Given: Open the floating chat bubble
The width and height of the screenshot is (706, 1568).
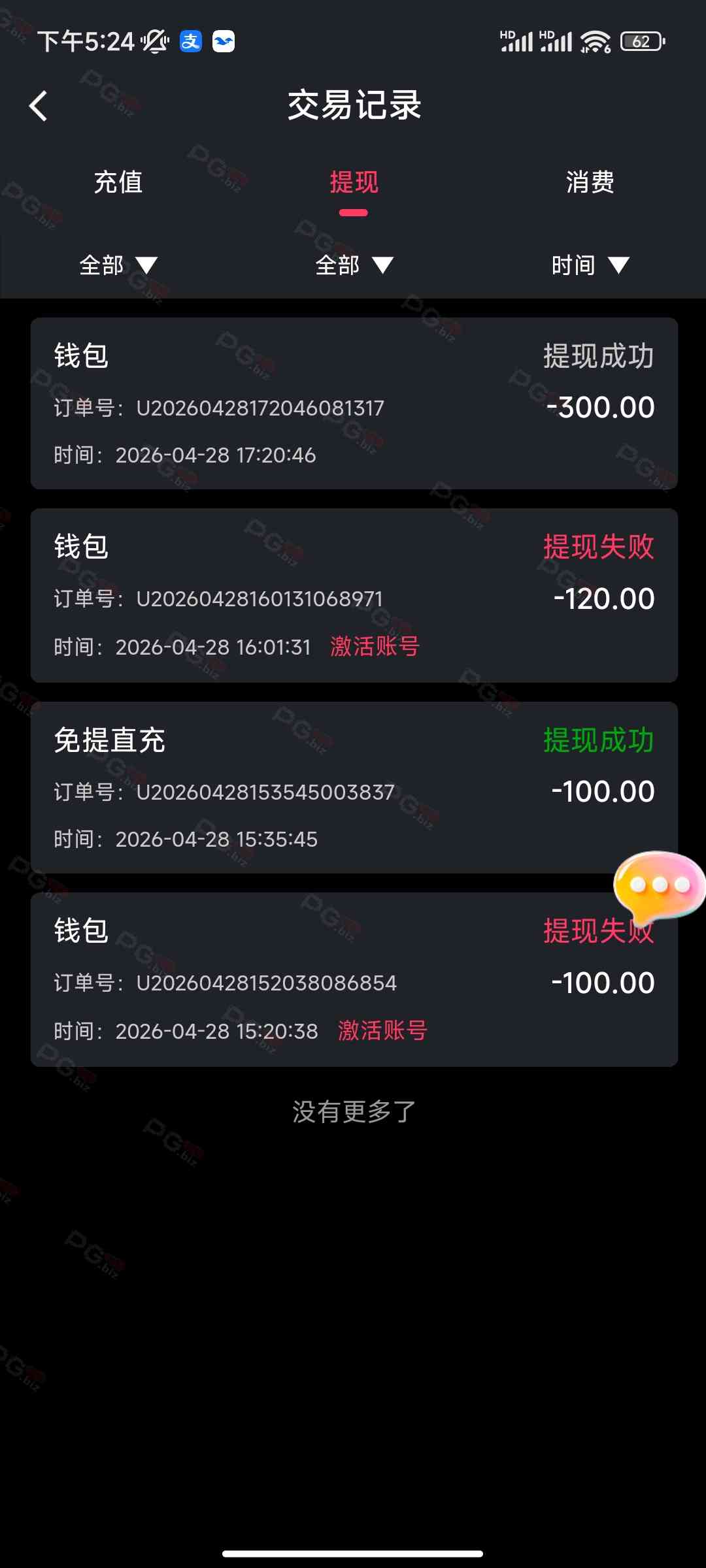Looking at the screenshot, I should (659, 886).
